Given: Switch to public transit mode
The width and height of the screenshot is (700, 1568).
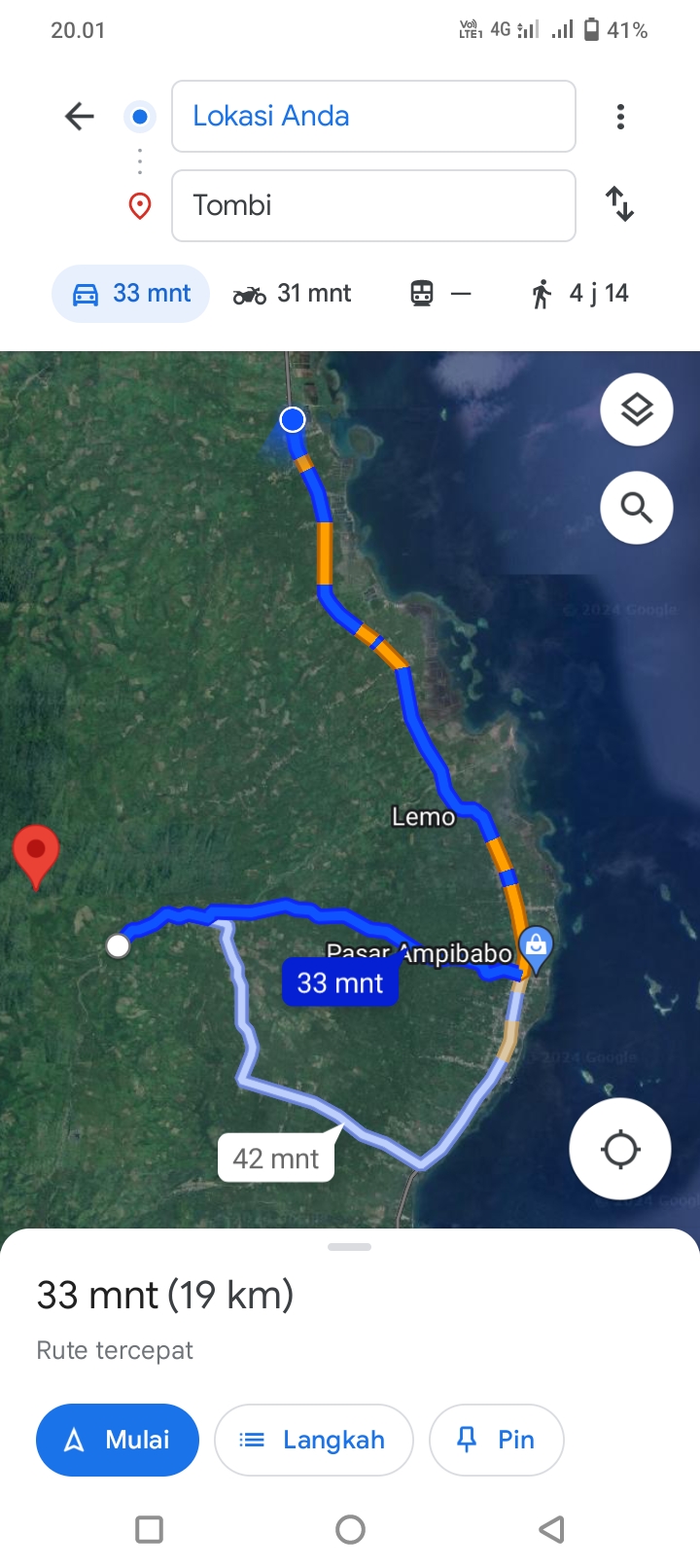Looking at the screenshot, I should coord(439,293).
